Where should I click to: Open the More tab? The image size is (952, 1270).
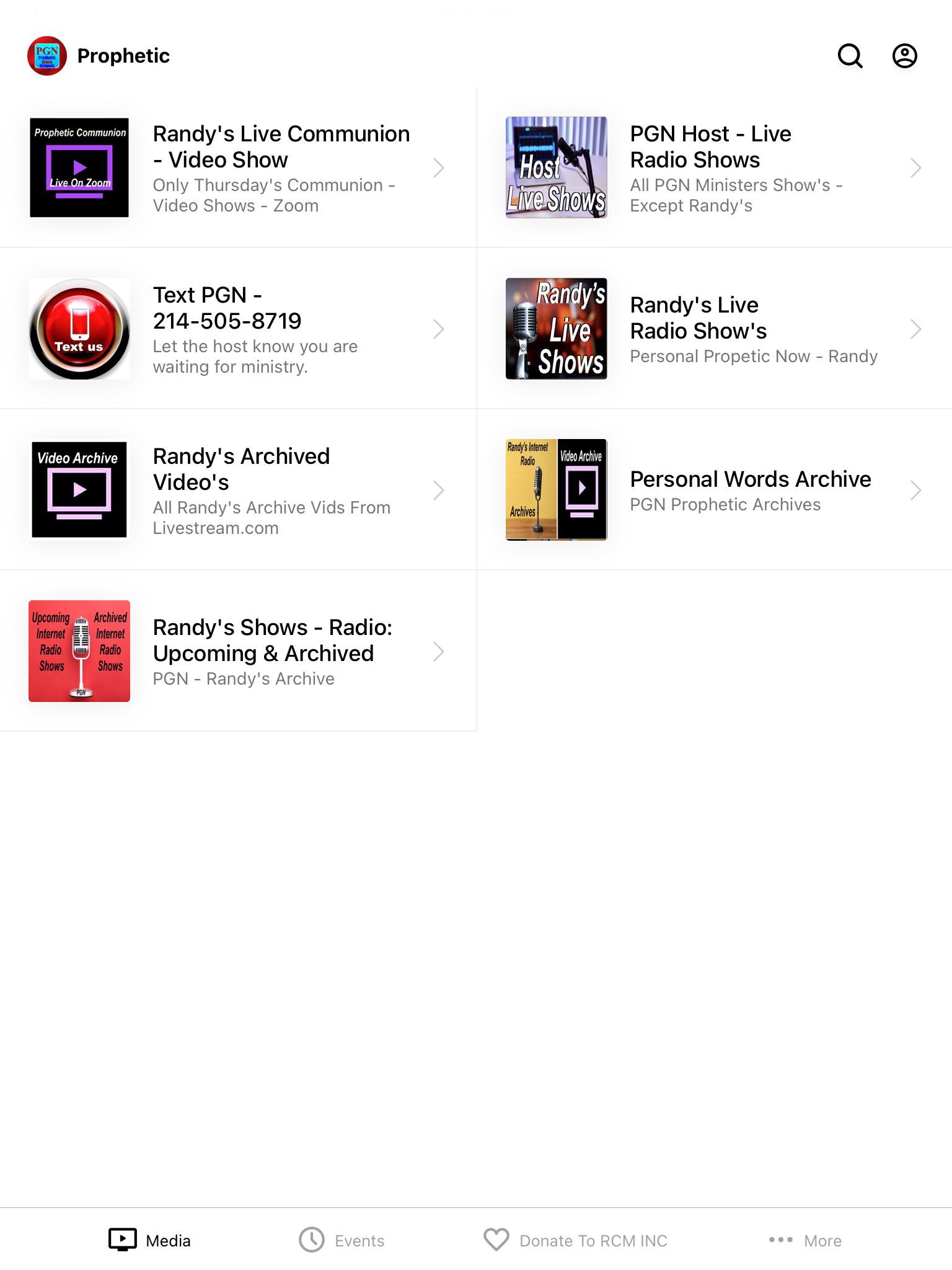pyautogui.click(x=805, y=1240)
